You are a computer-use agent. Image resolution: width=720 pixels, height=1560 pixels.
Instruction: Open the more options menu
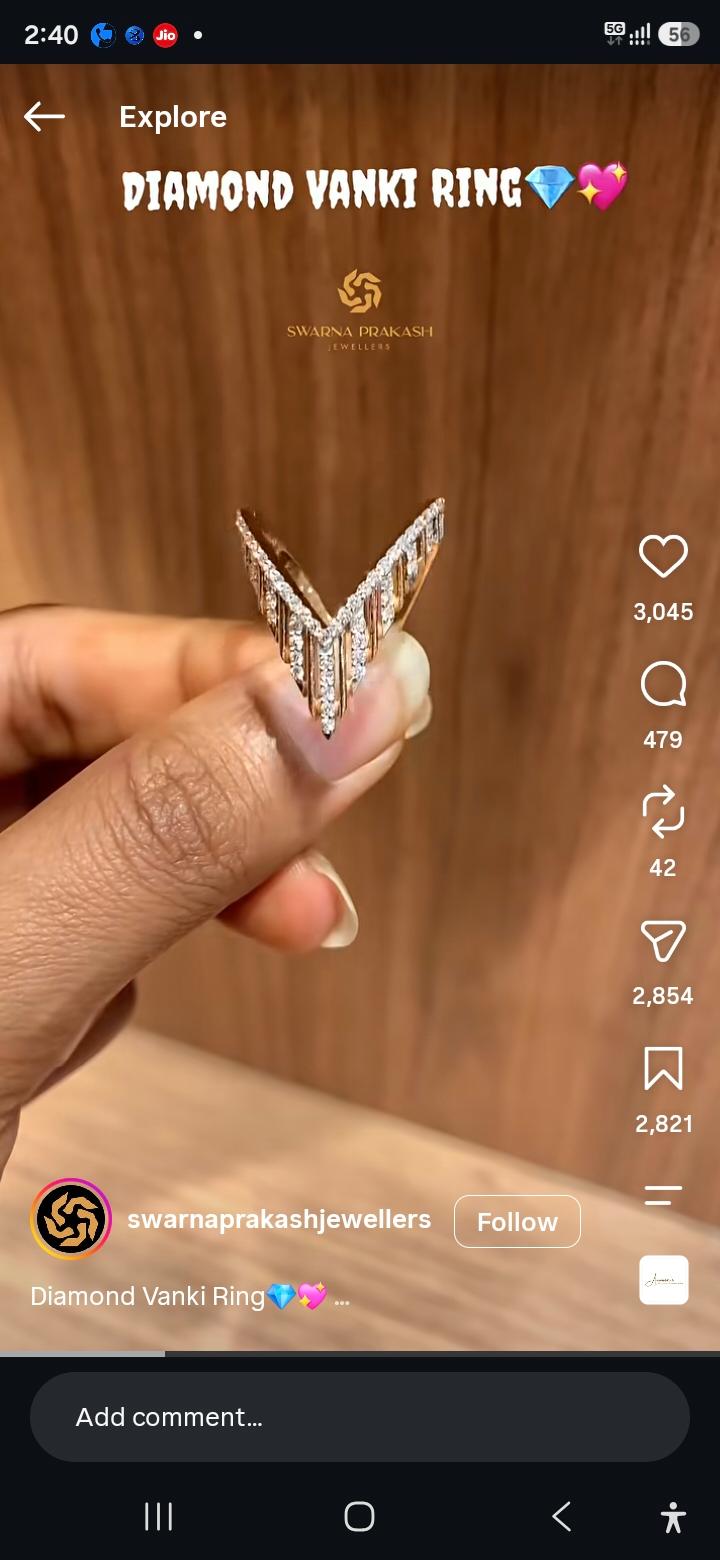(663, 1194)
